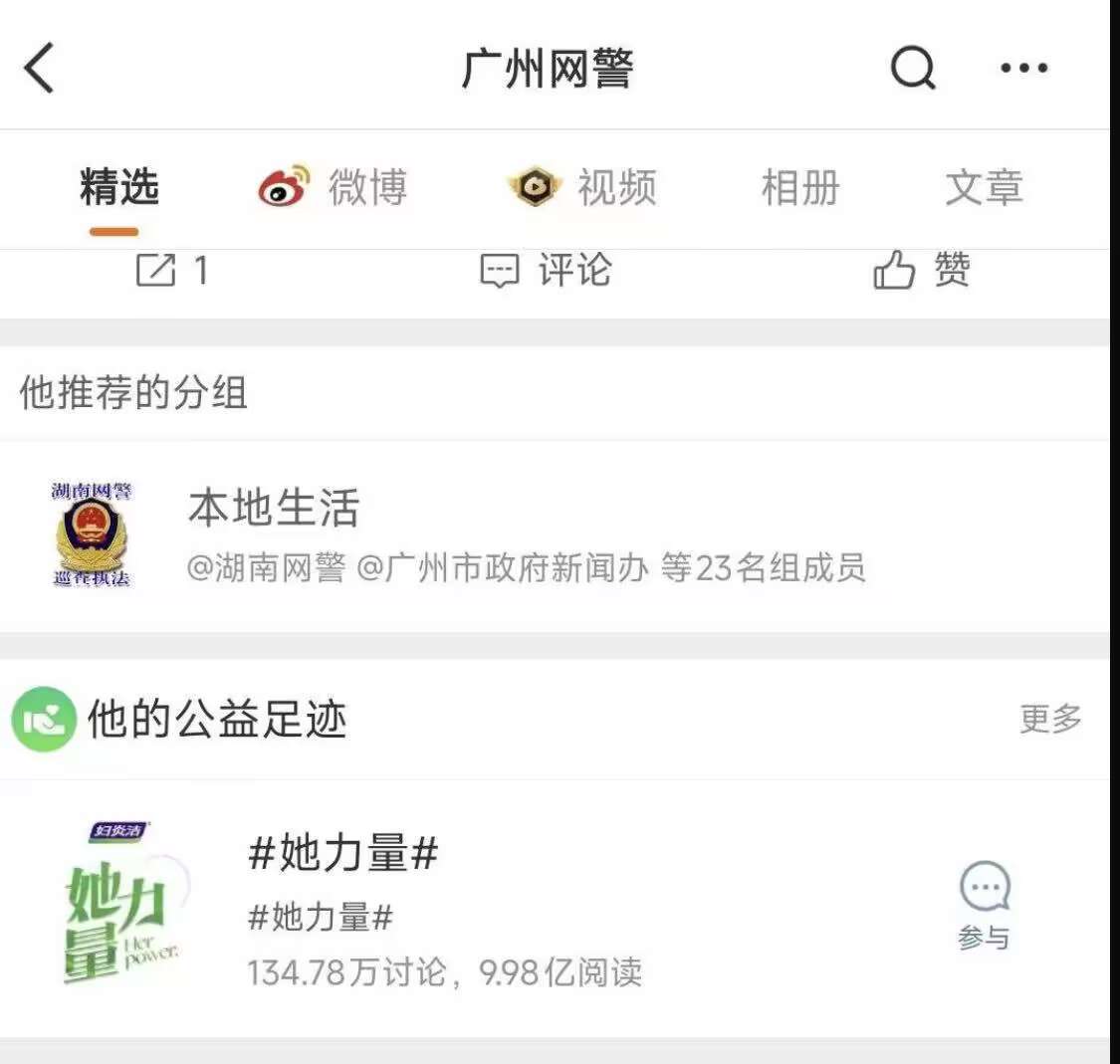Tap 评论 to comment on post
This screenshot has width=1120, height=1064.
coord(546,270)
